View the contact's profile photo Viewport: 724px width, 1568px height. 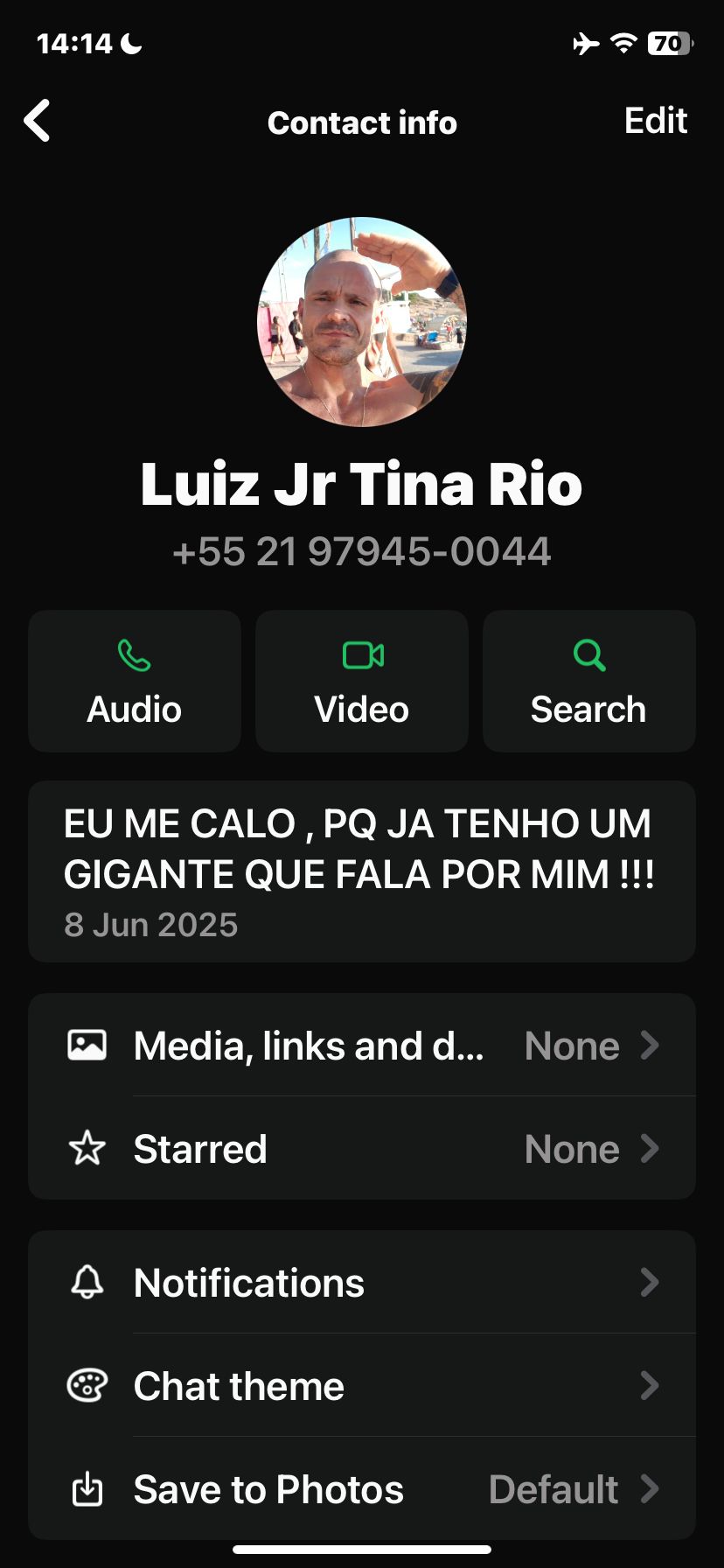[x=362, y=322]
